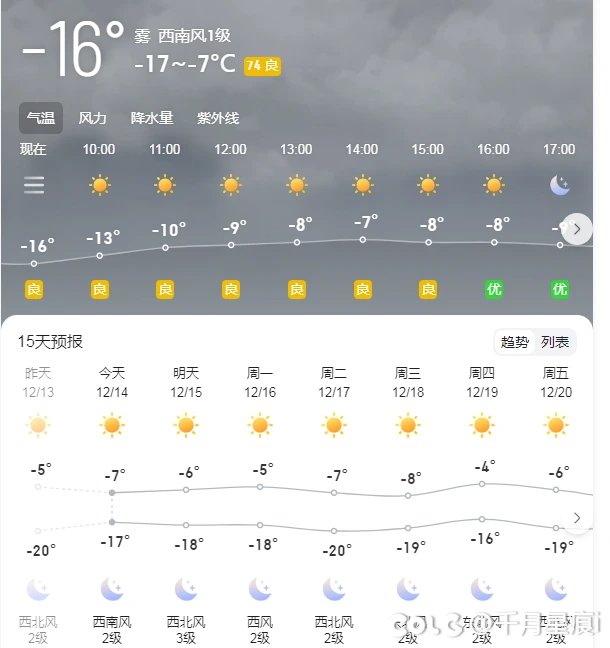Tap the 74 良 air quality badge

(262, 66)
